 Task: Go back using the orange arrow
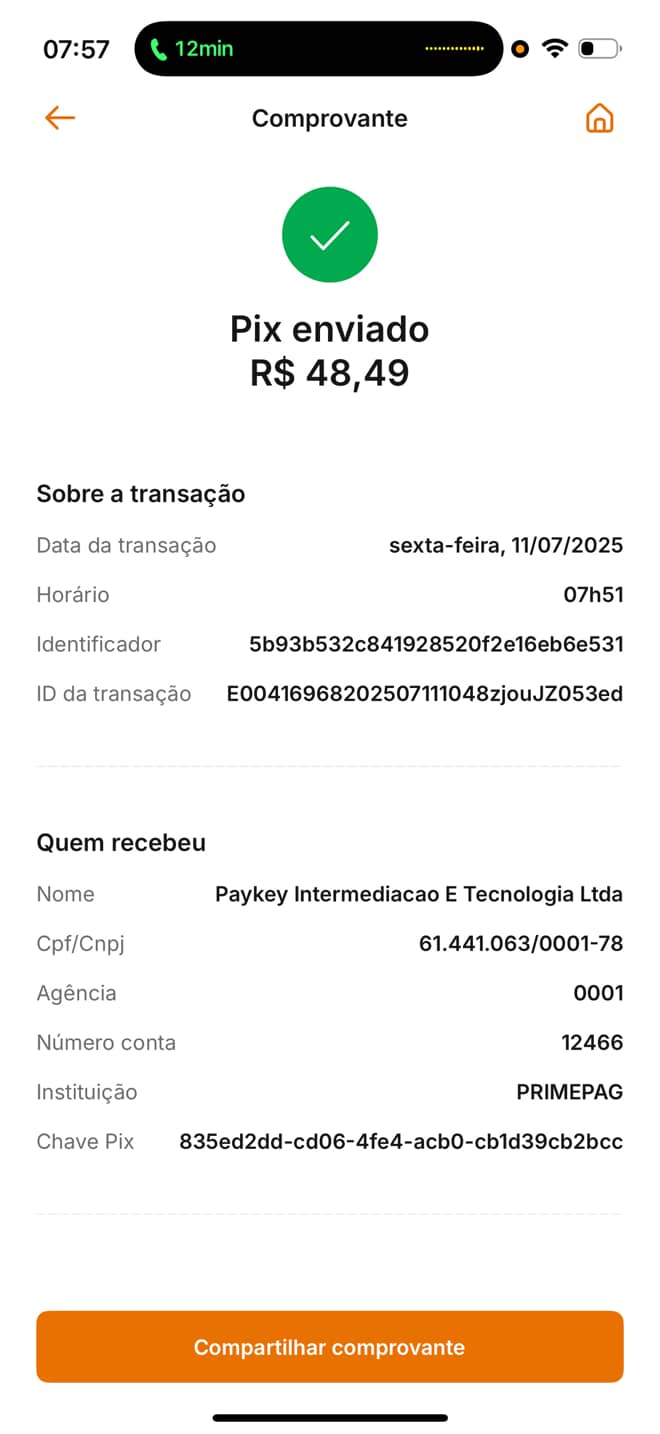60,118
